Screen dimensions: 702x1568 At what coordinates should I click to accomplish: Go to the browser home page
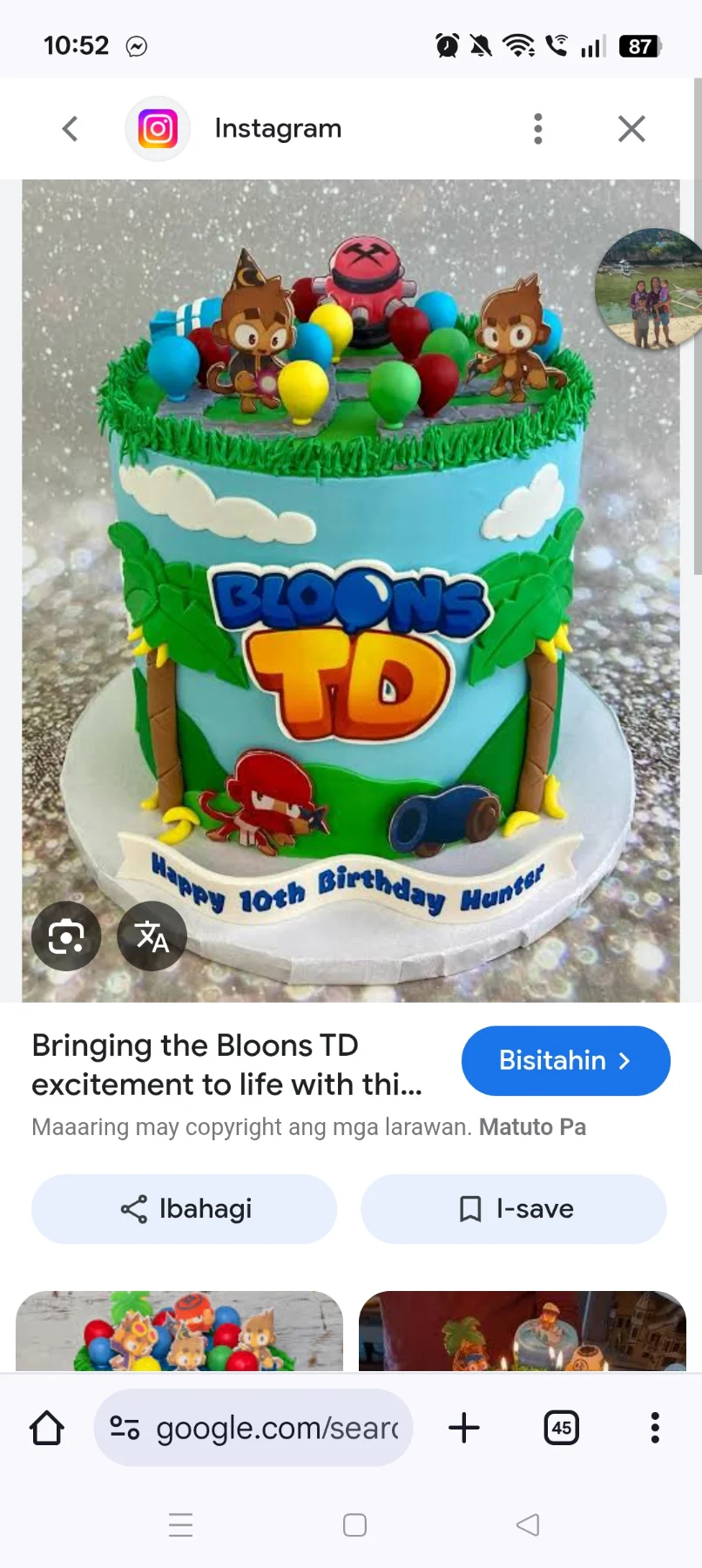tap(47, 1428)
